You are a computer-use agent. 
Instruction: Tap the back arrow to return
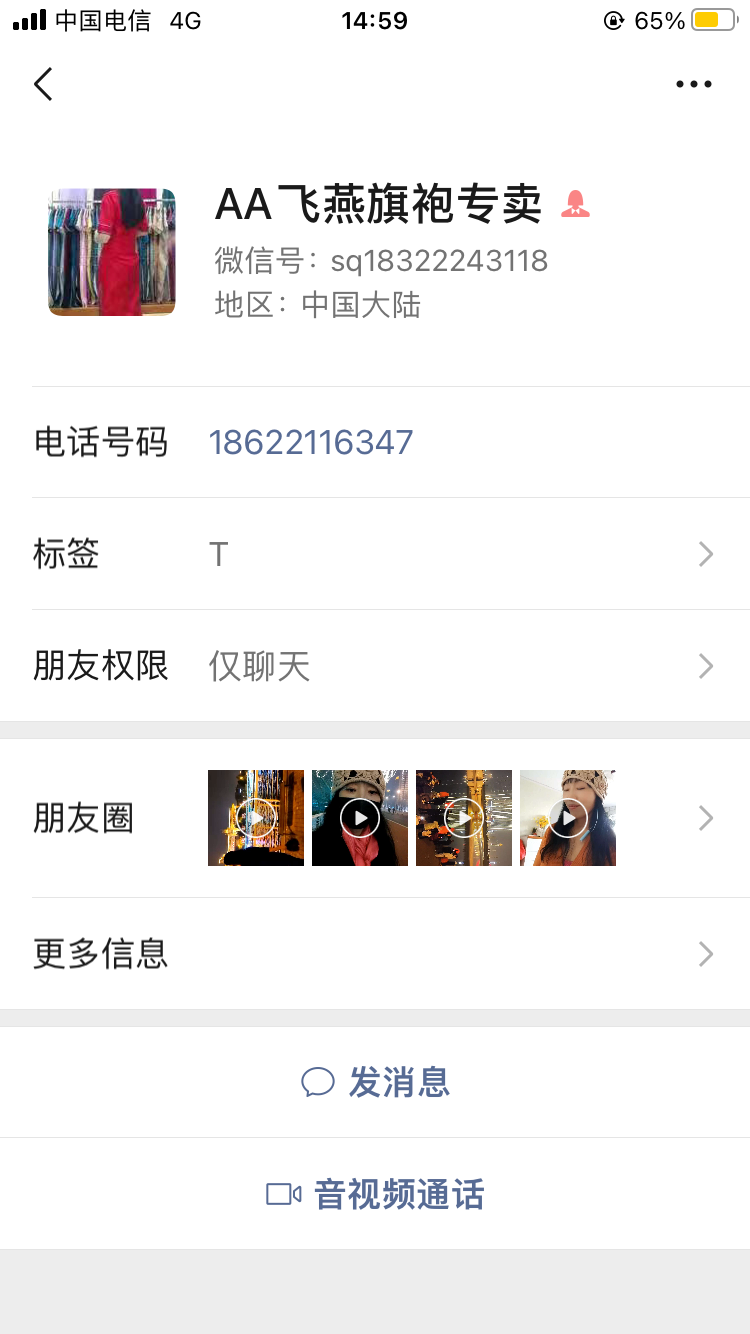[42, 84]
